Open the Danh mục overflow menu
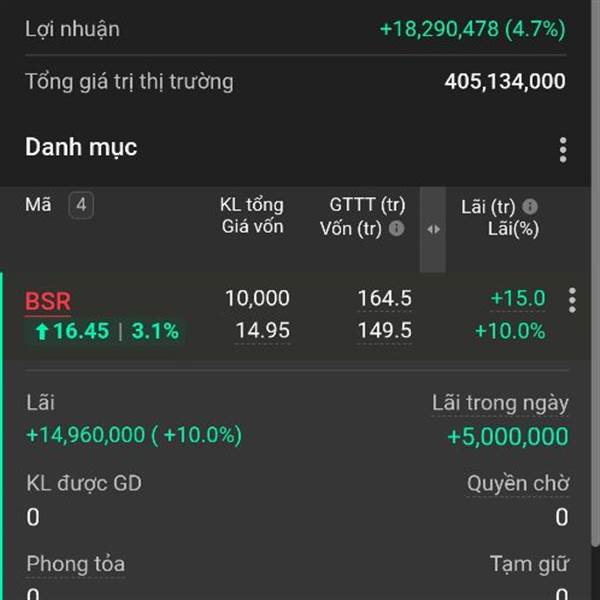This screenshot has height=600, width=600. [x=562, y=150]
